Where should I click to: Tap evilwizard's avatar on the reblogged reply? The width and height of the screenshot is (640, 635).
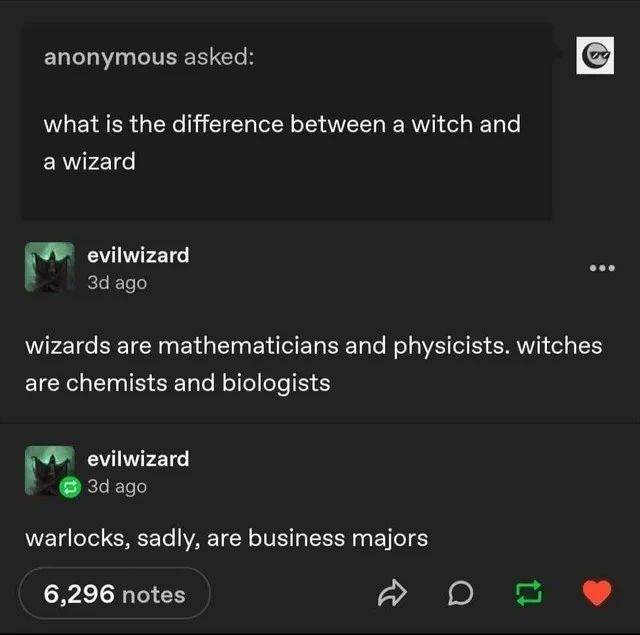tap(49, 471)
